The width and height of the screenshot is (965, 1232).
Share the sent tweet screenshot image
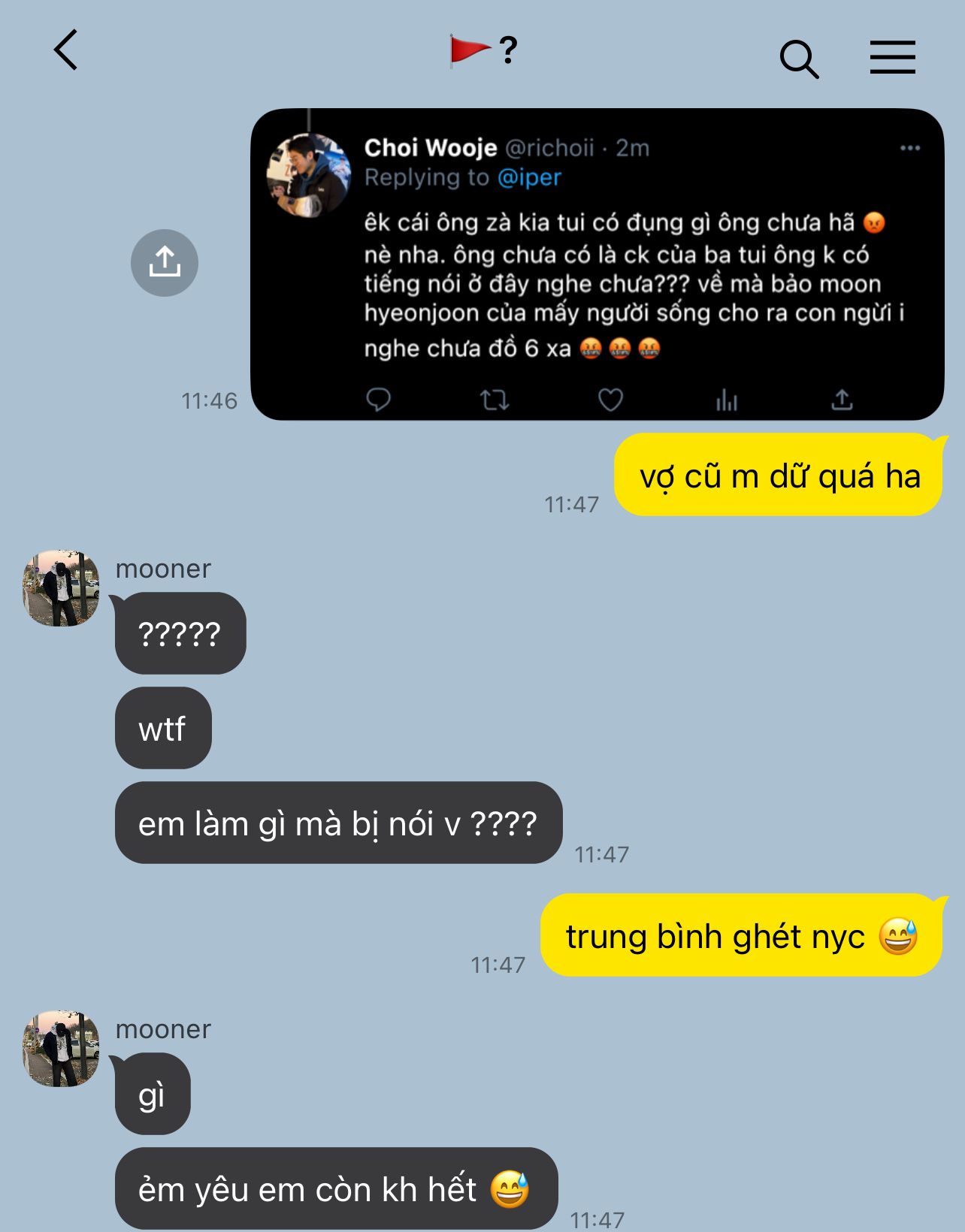coord(165,263)
